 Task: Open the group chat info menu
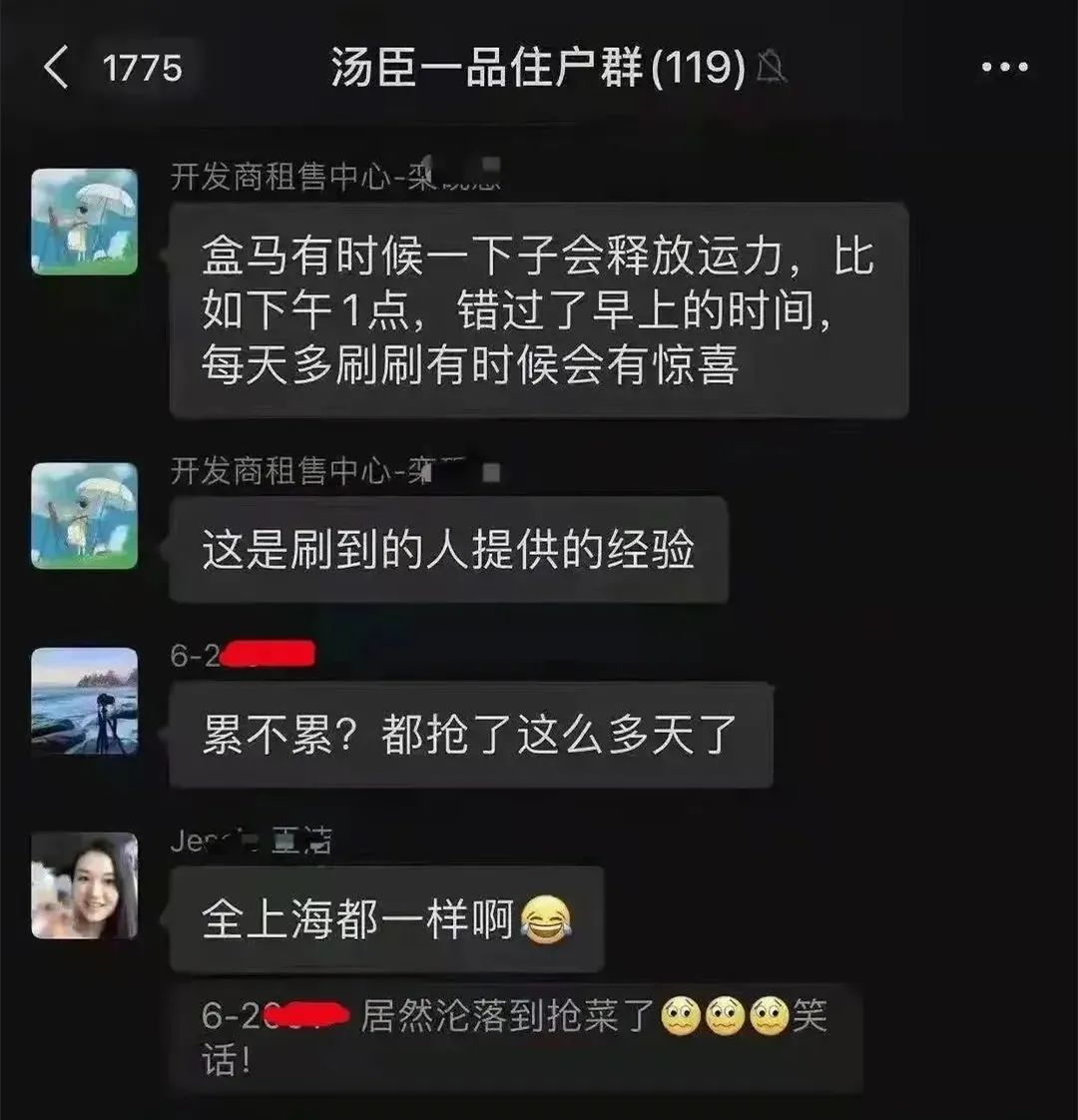click(1003, 68)
